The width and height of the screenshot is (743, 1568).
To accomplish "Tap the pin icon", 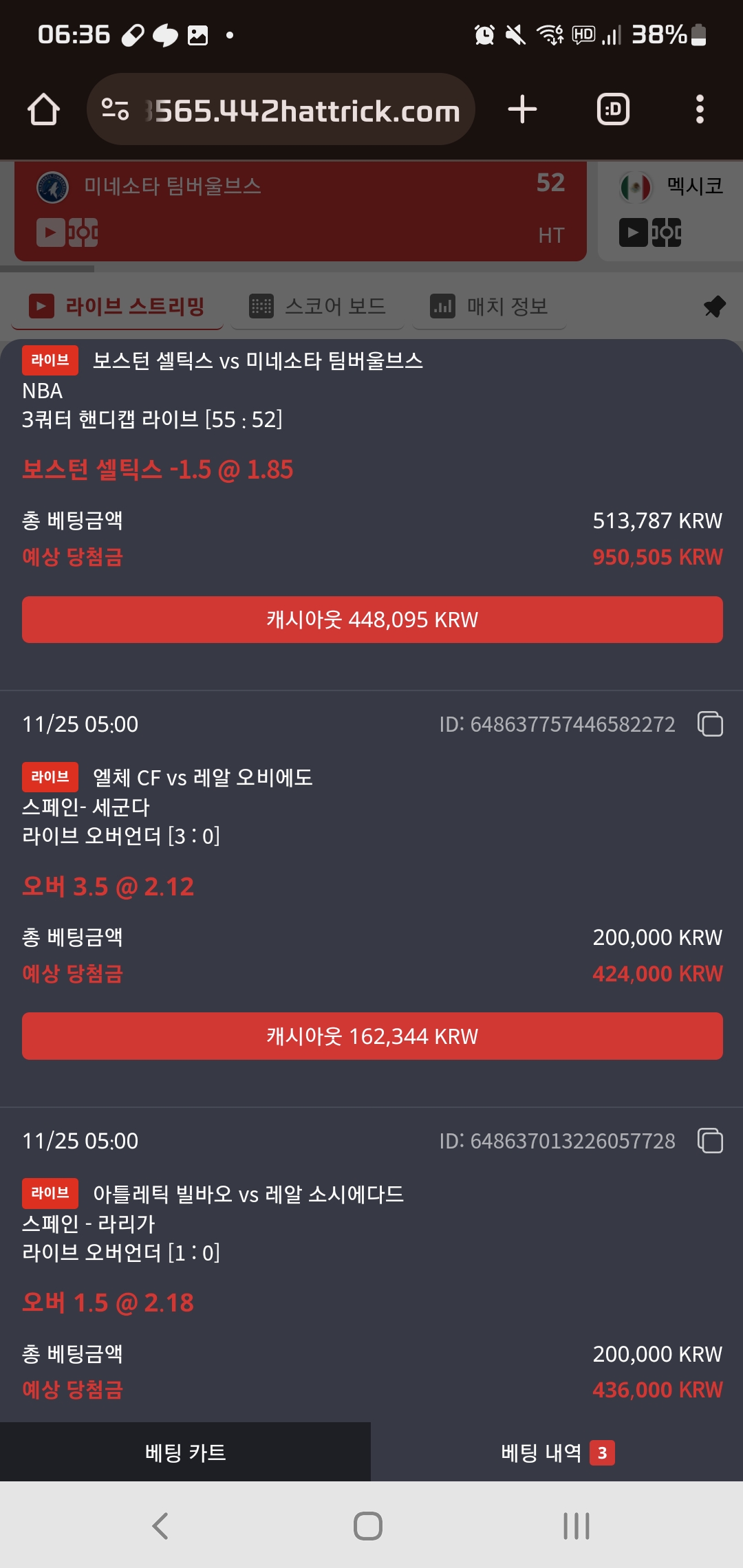I will (714, 306).
